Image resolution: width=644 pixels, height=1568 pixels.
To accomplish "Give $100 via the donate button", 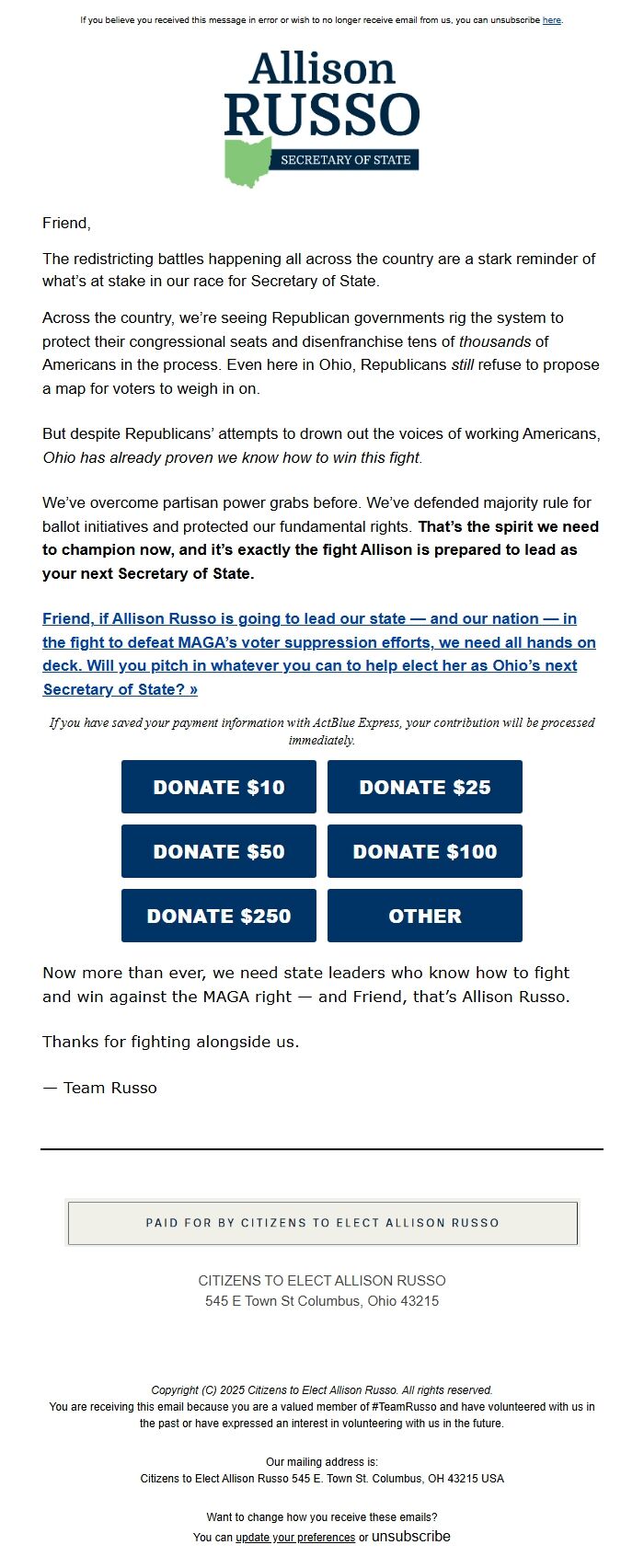I will [x=425, y=851].
